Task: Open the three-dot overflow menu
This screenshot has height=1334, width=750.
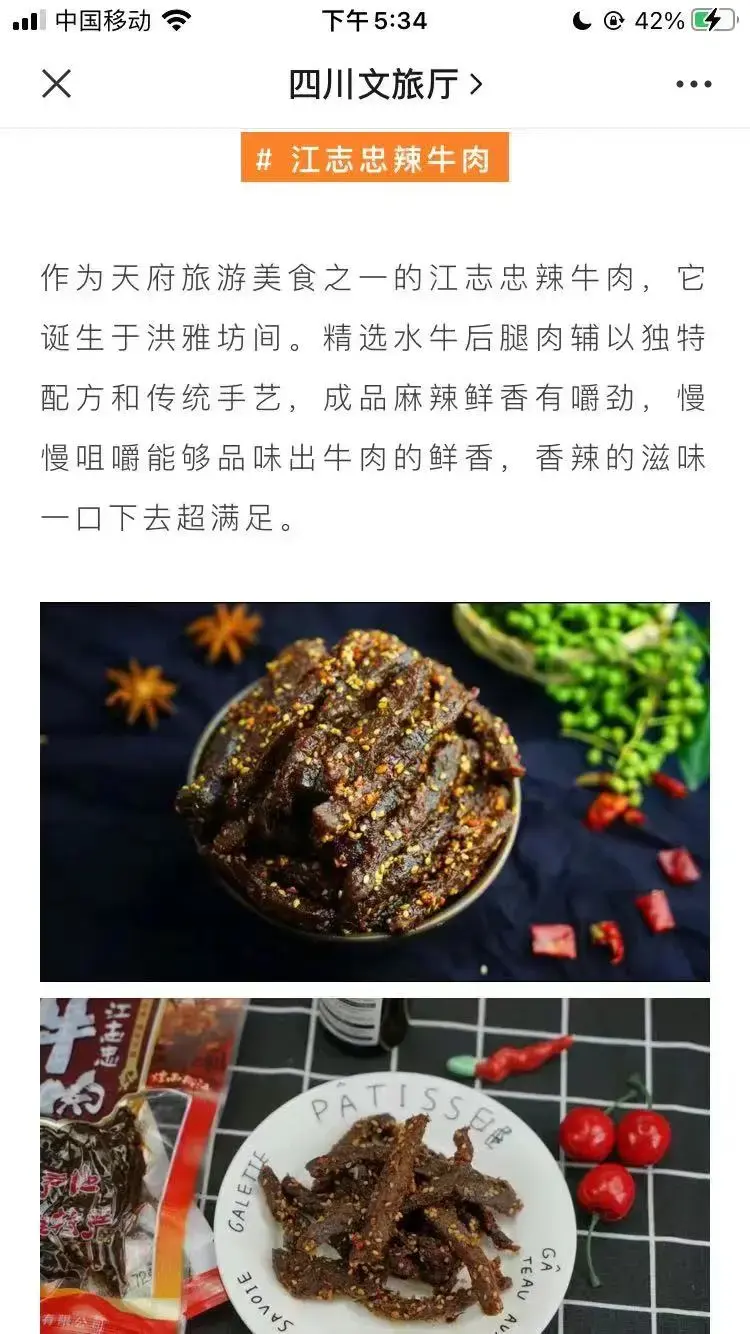Action: (693, 84)
